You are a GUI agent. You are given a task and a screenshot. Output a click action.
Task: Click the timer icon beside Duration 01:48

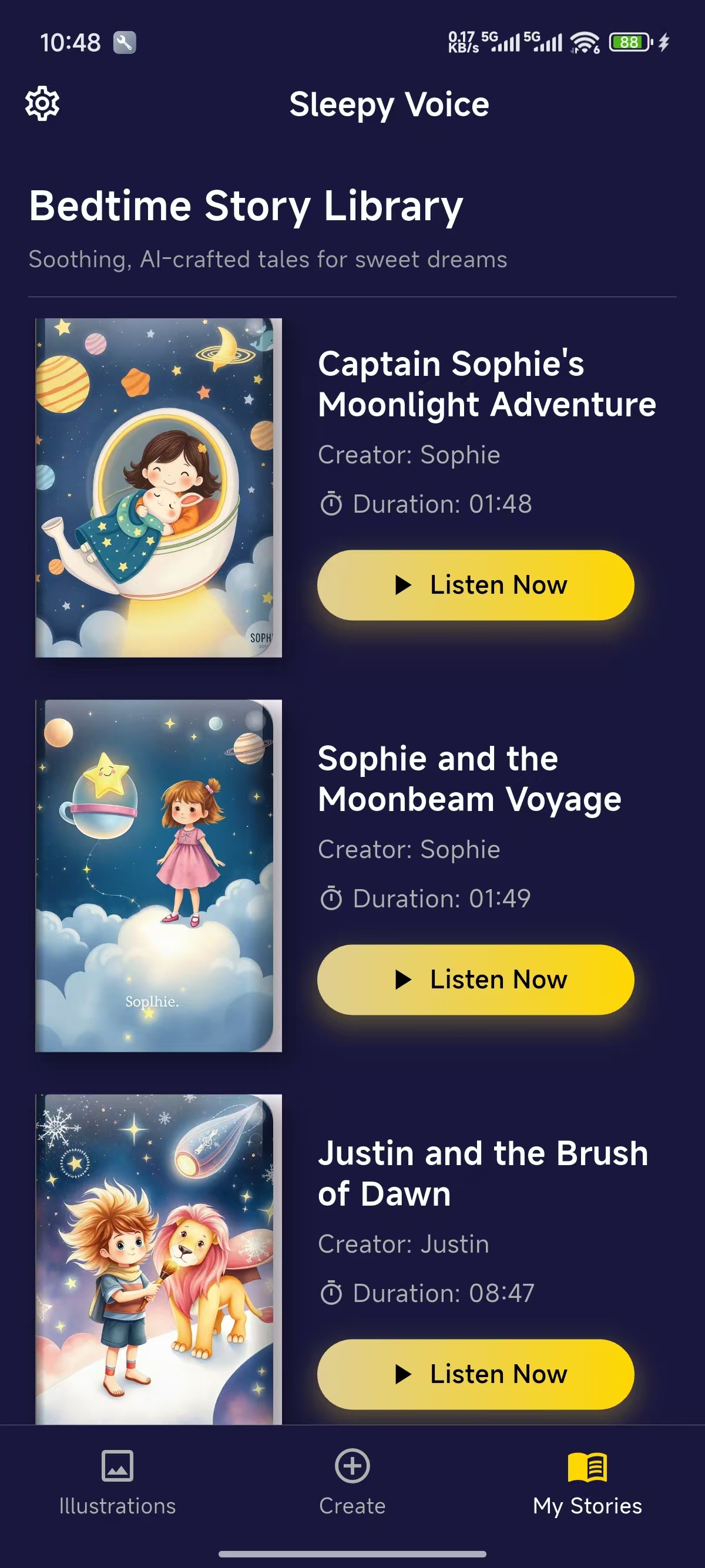331,504
